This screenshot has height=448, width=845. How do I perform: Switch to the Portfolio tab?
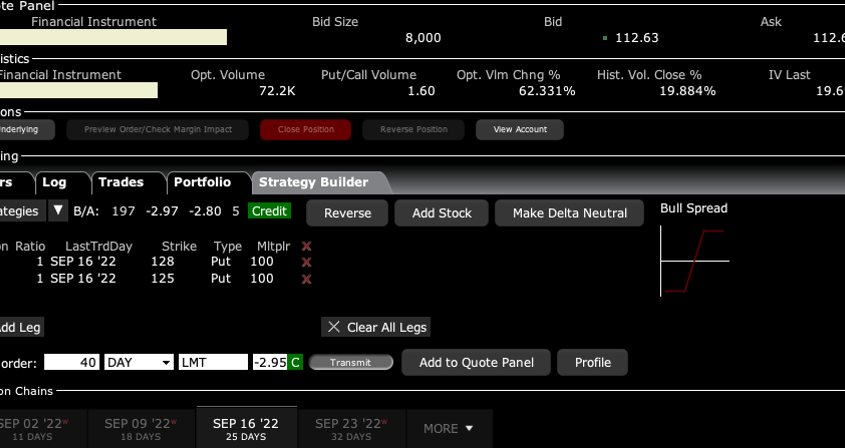[x=202, y=182]
